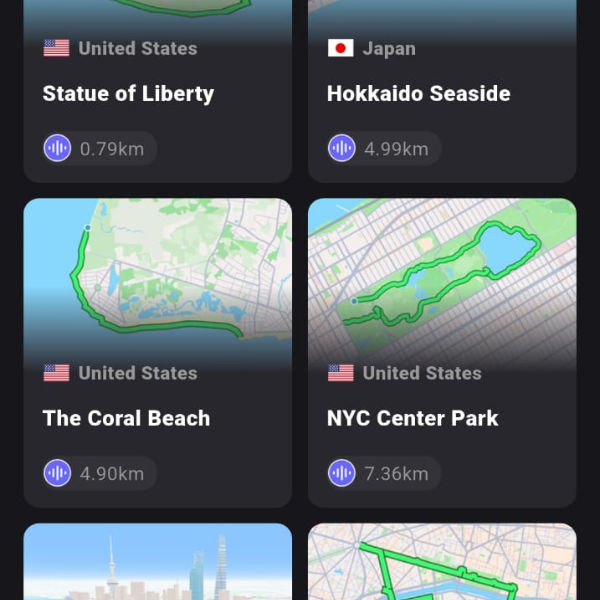Open the Statue of Liberty route card
Screen dimensions: 600x600
coord(157,93)
